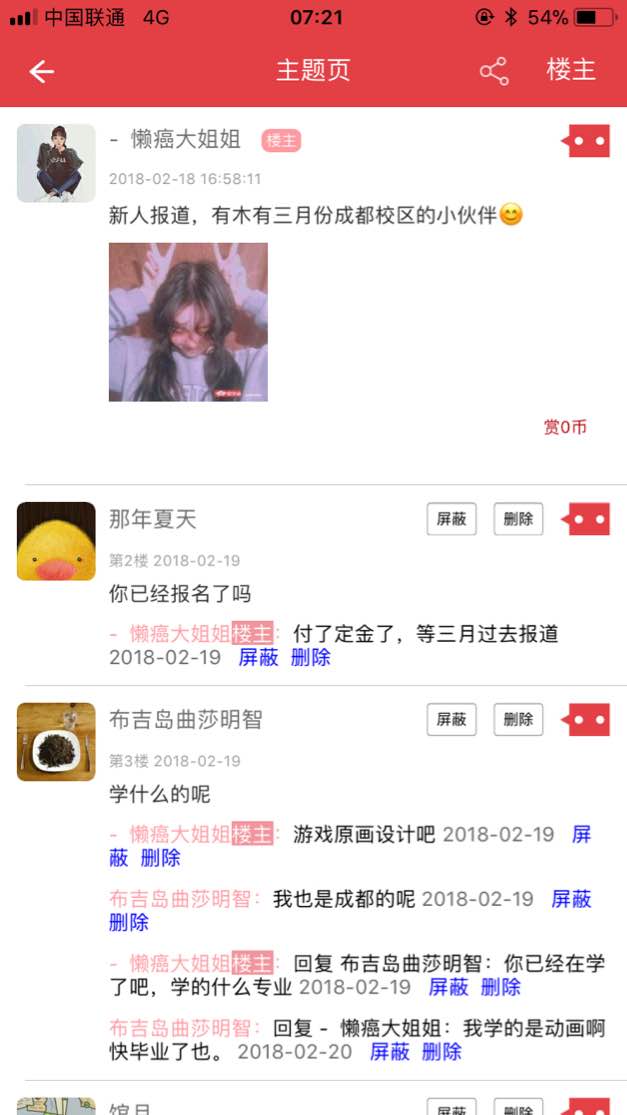Tap 屏蔽 link after 学的什么专业 reply
Image resolution: width=627 pixels, height=1115 pixels.
point(448,987)
